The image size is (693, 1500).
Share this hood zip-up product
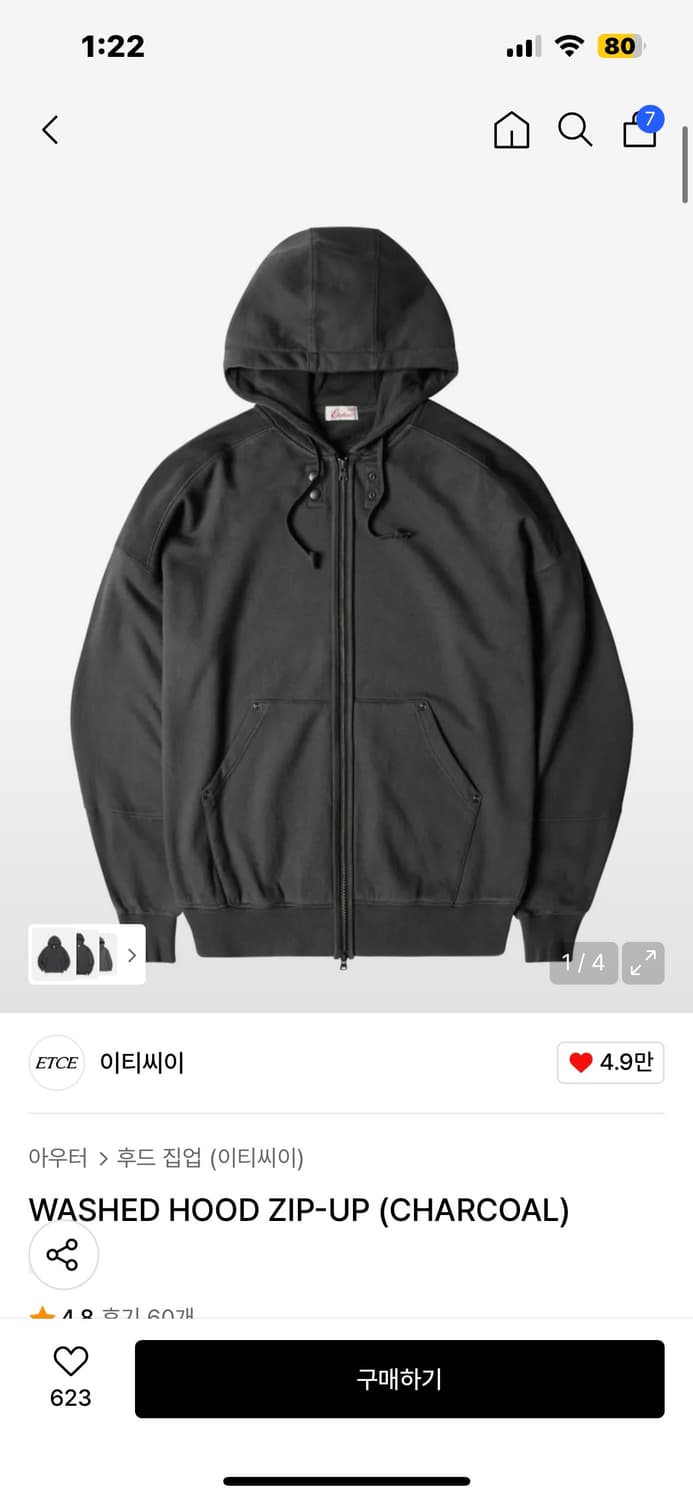63,1255
